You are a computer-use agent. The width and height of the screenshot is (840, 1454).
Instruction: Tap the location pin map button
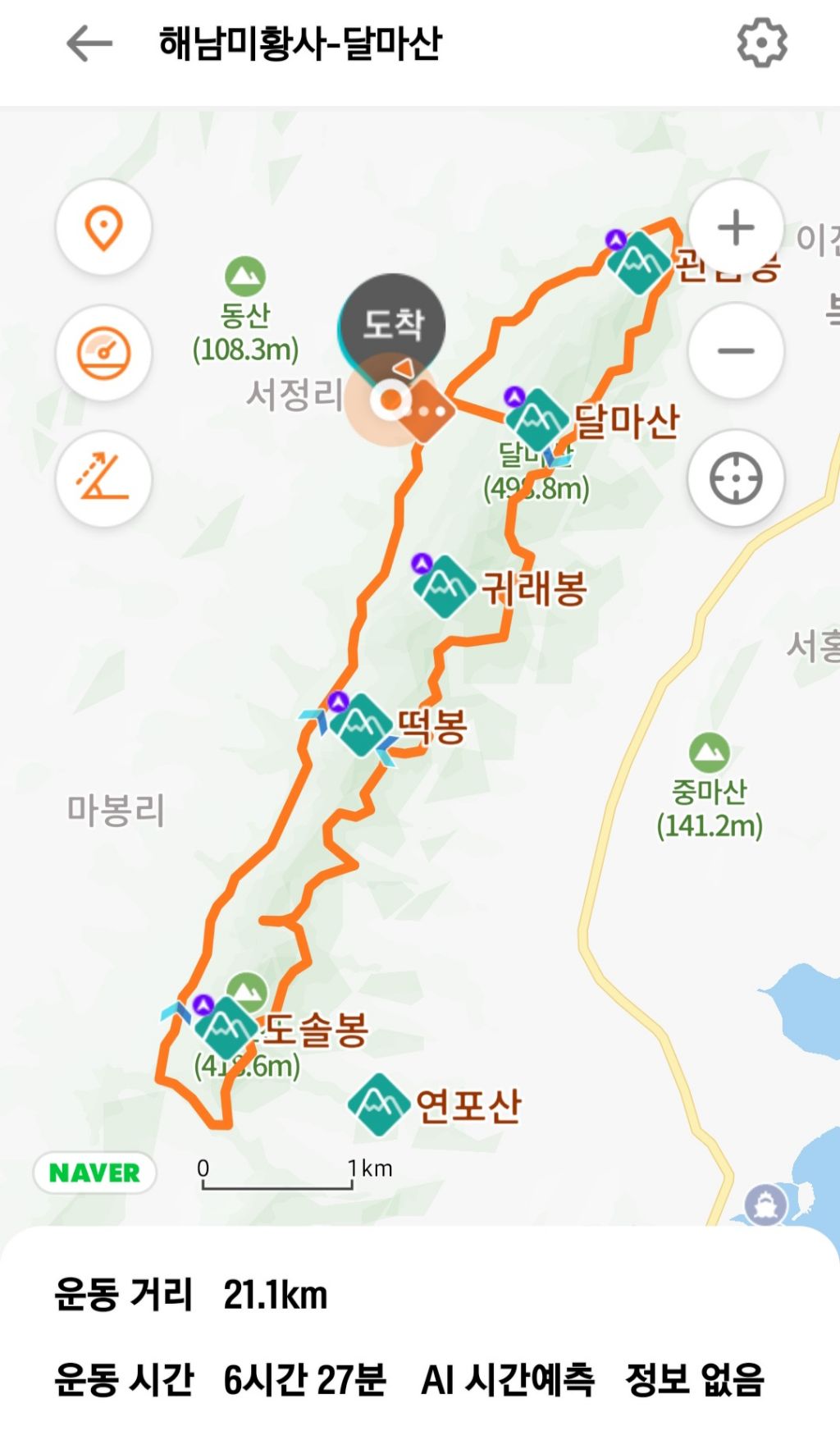[104, 227]
